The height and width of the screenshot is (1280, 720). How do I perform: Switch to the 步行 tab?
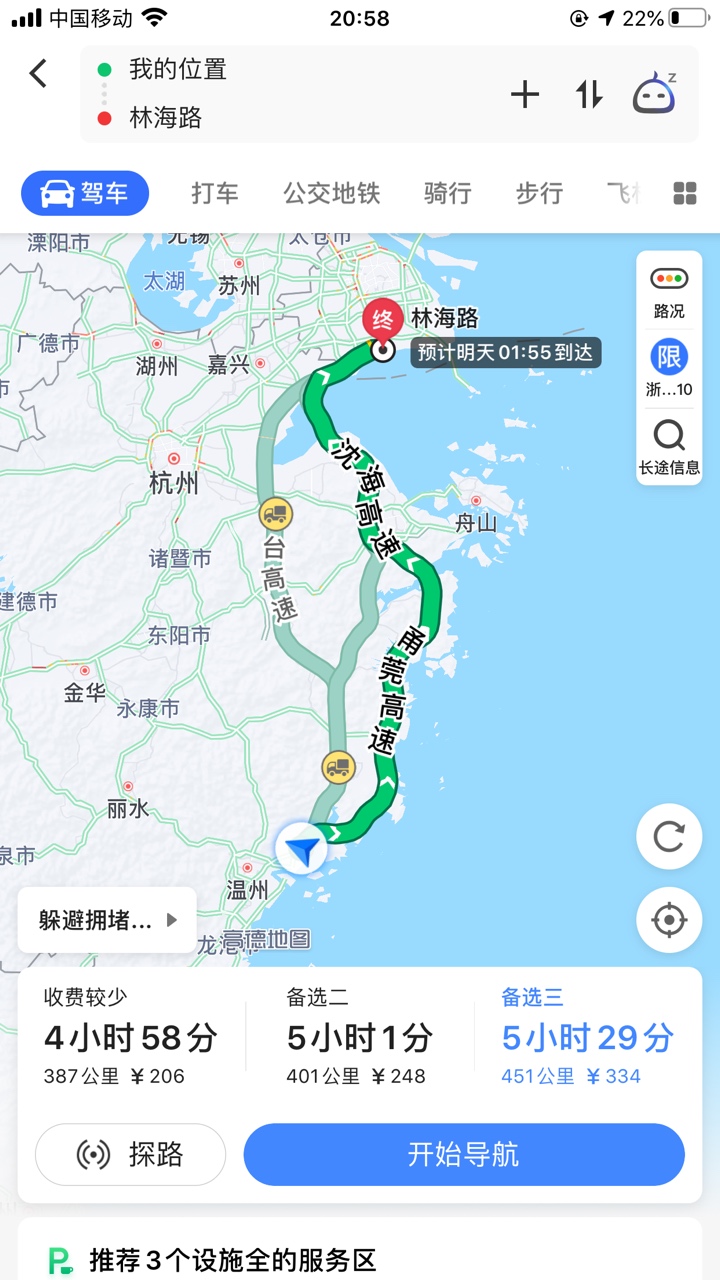point(539,193)
